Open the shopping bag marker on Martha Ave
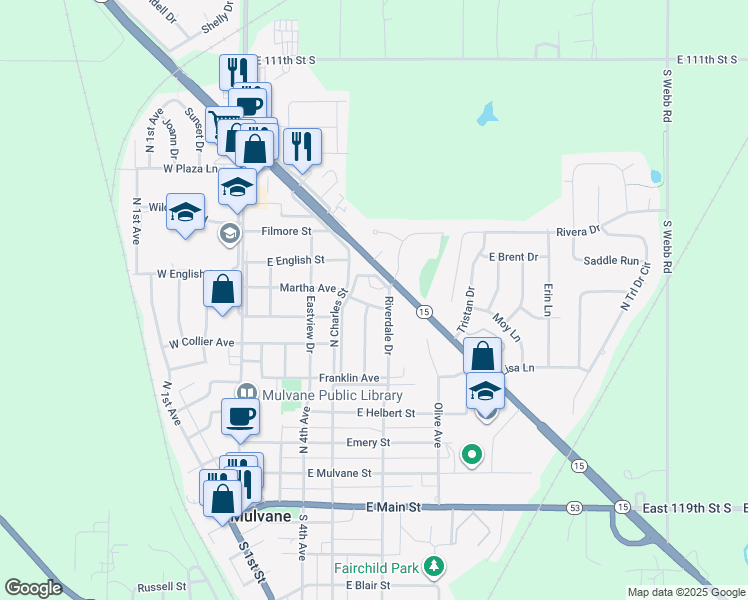This screenshot has width=748, height=600. pos(223,289)
